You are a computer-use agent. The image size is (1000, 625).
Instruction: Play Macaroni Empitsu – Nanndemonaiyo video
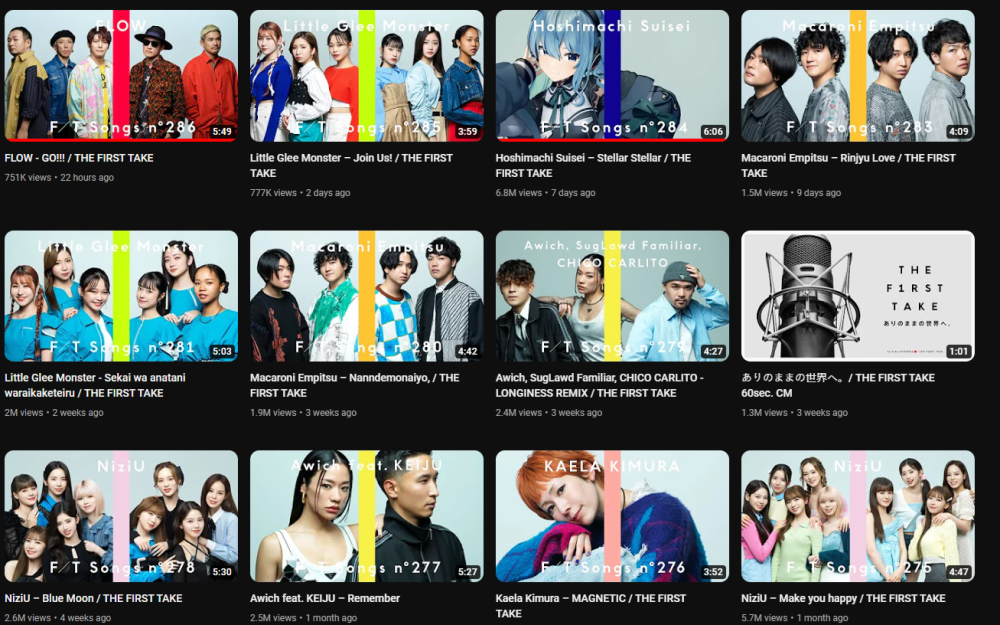click(x=366, y=296)
